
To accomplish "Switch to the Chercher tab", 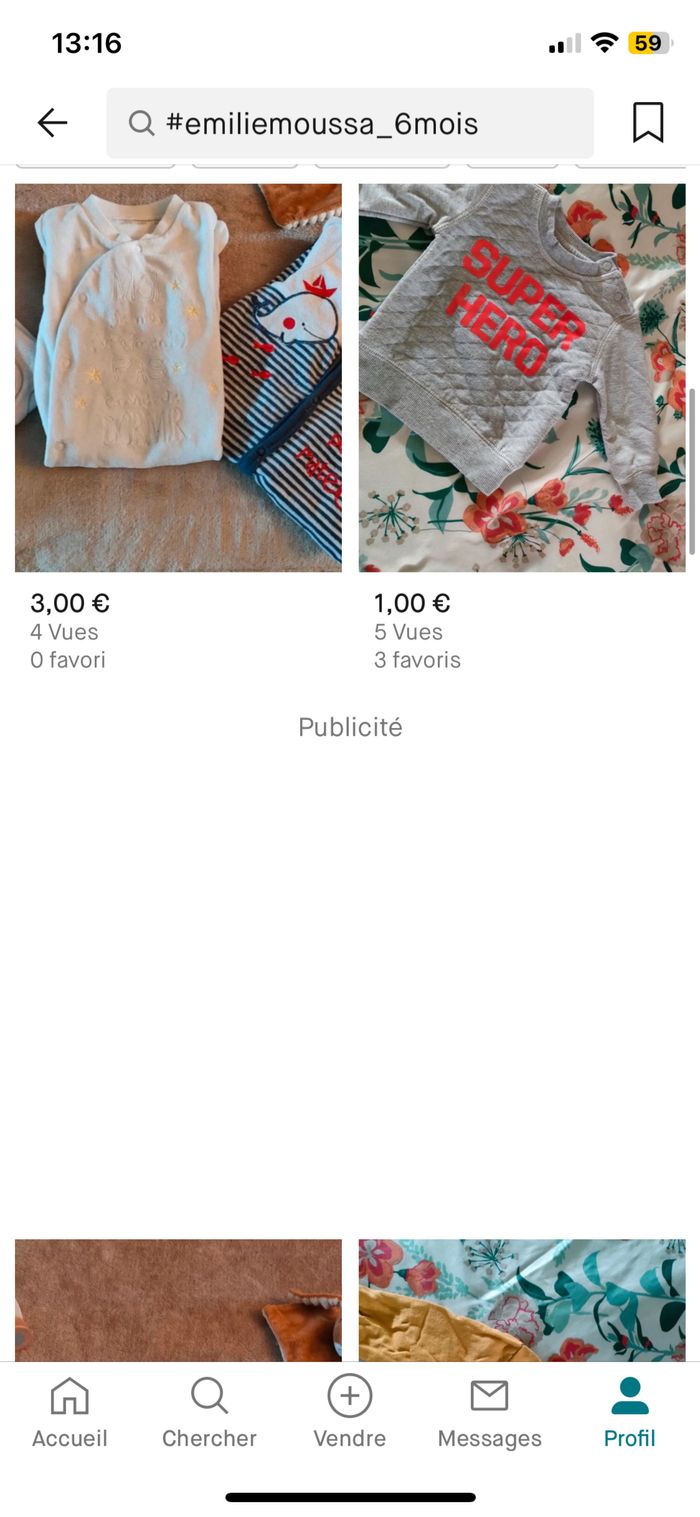I will [209, 1411].
